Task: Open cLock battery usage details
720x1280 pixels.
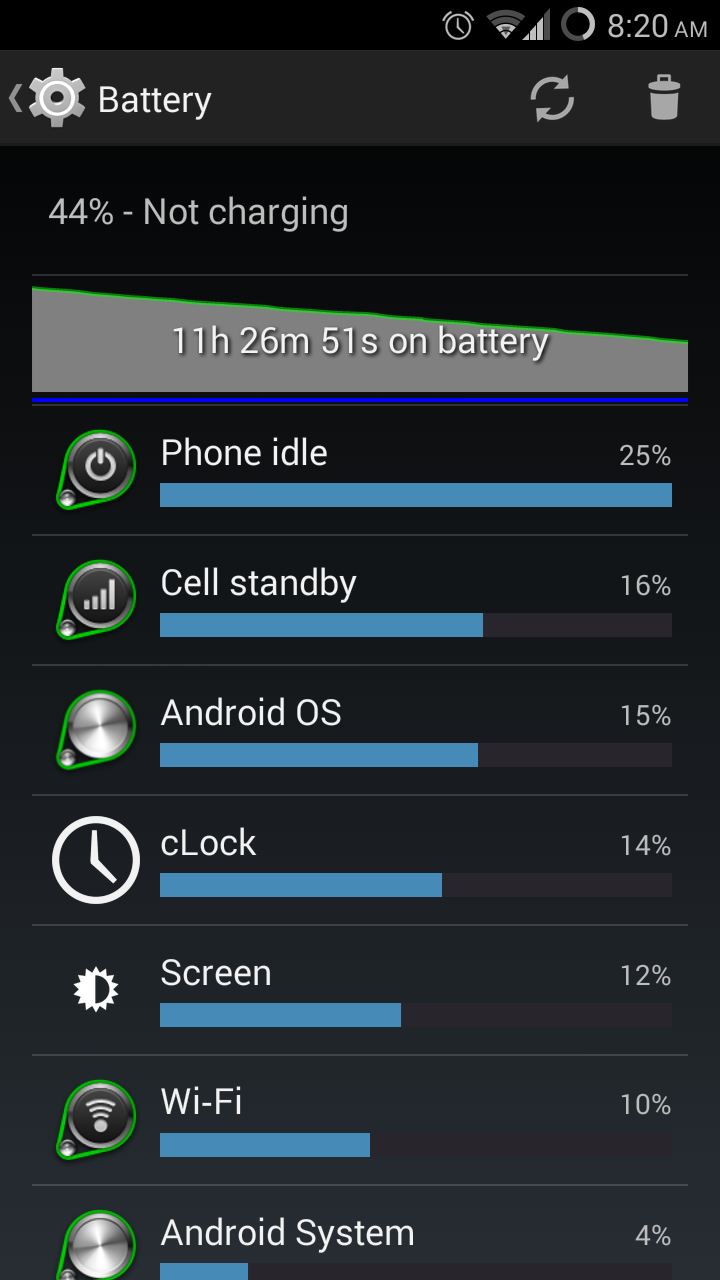Action: click(360, 860)
